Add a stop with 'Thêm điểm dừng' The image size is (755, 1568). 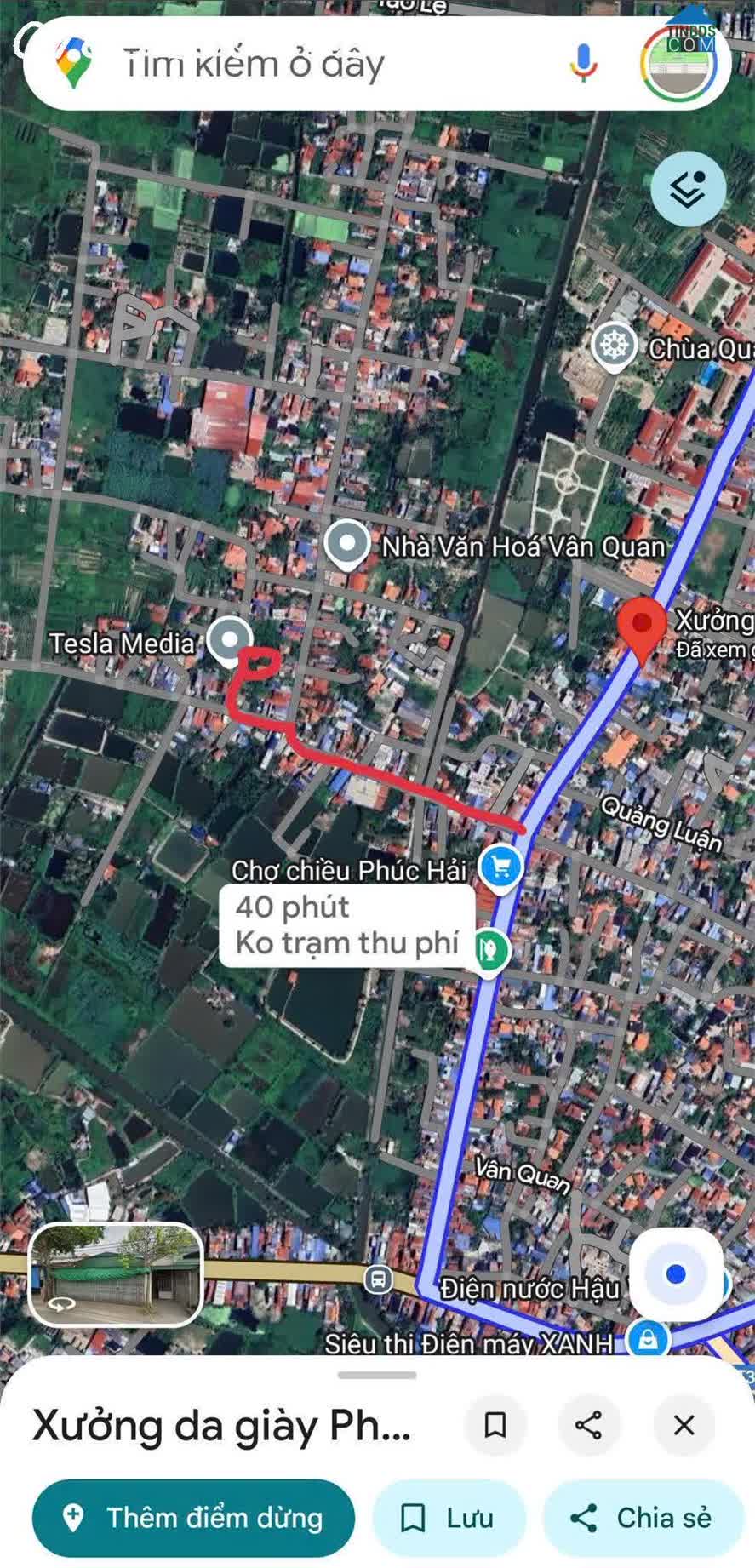(193, 1518)
